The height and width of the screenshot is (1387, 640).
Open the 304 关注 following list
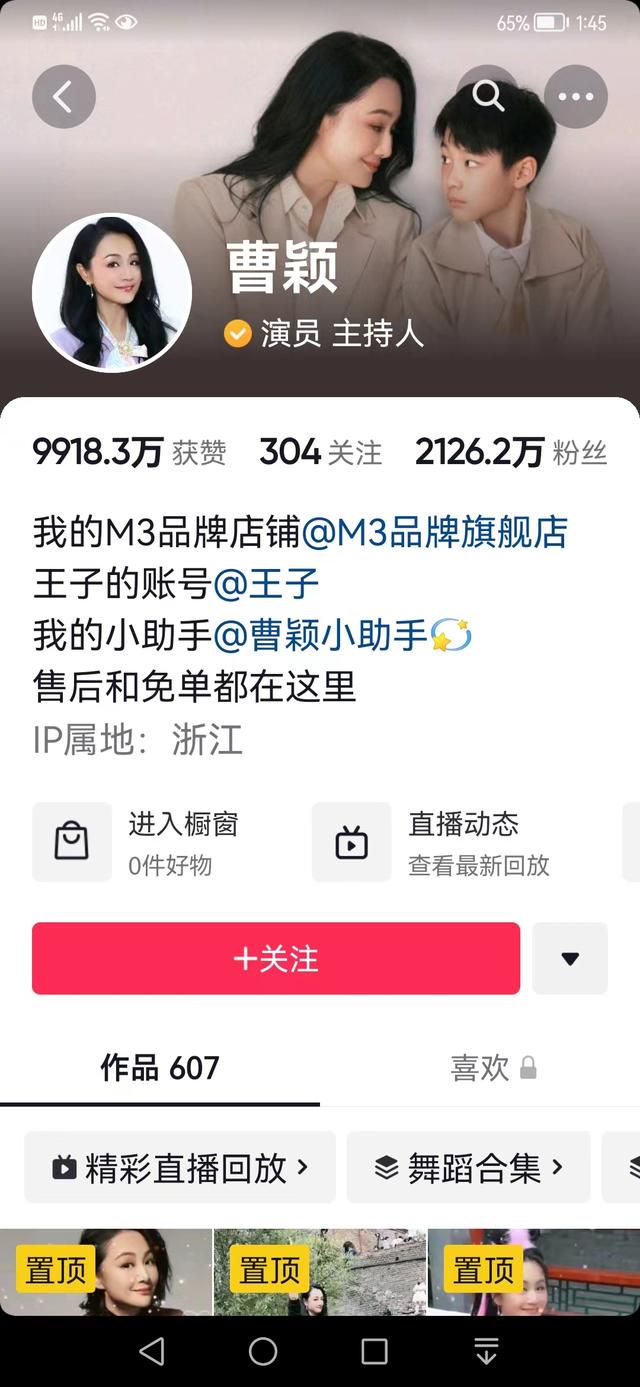[x=320, y=453]
